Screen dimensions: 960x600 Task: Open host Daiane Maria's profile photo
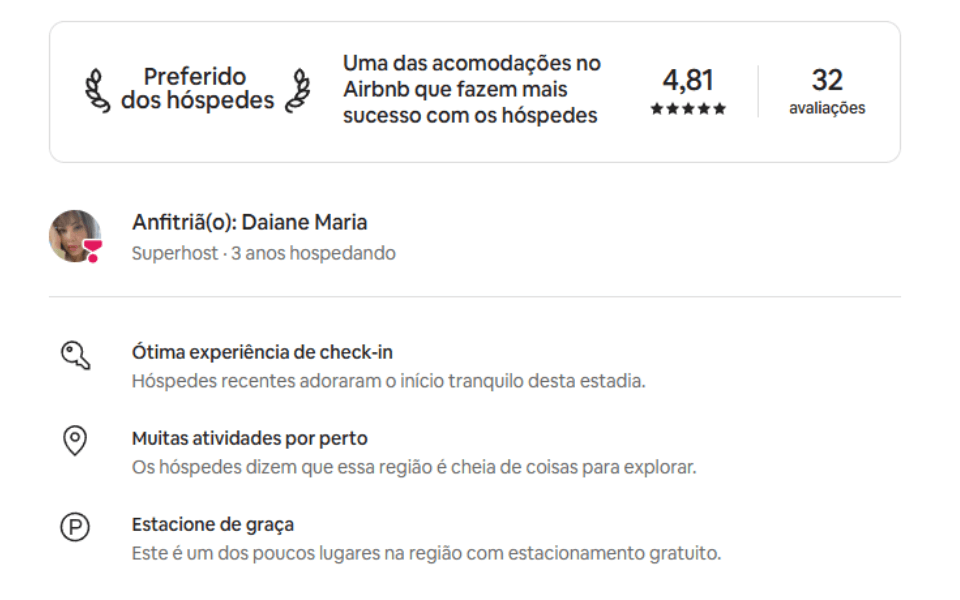(75, 237)
